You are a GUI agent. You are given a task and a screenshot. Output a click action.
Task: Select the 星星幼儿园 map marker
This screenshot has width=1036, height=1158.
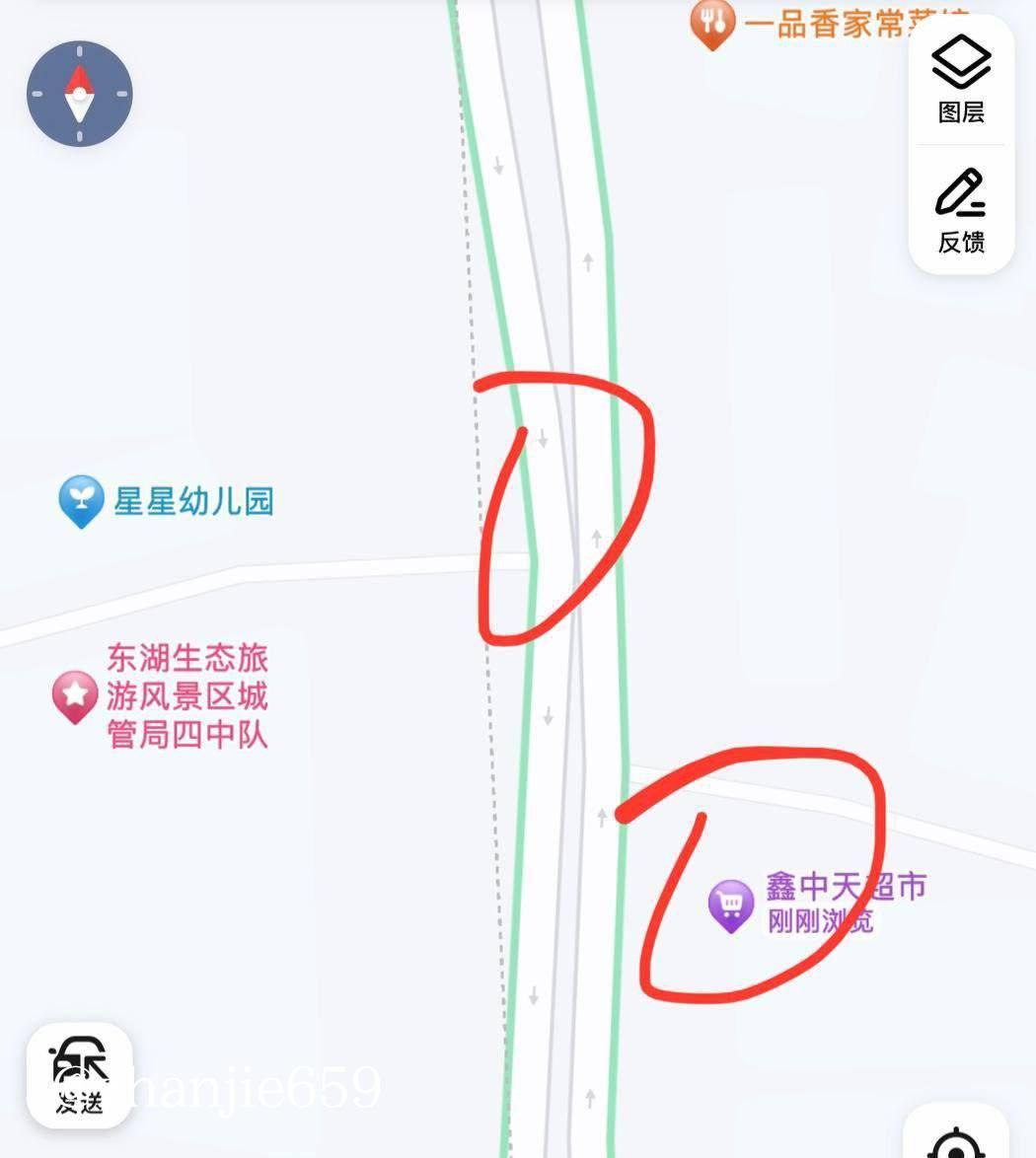pos(81,499)
